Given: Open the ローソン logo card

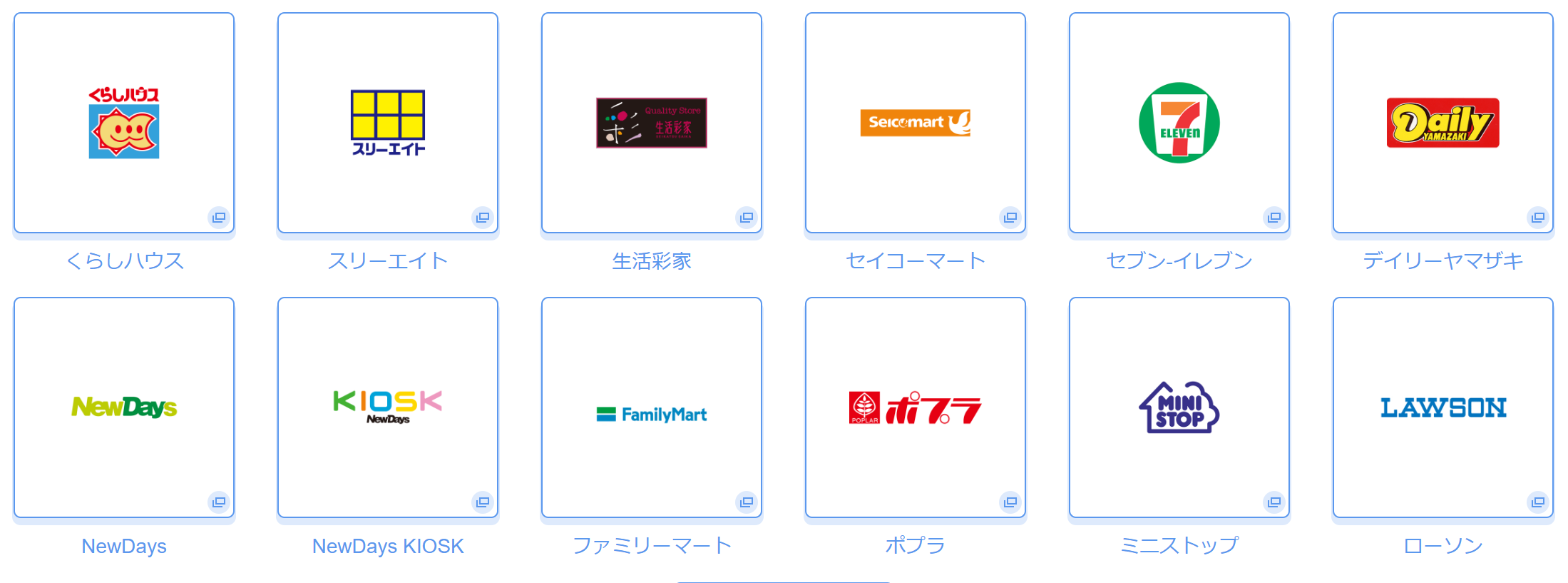Looking at the screenshot, I should tap(1443, 407).
